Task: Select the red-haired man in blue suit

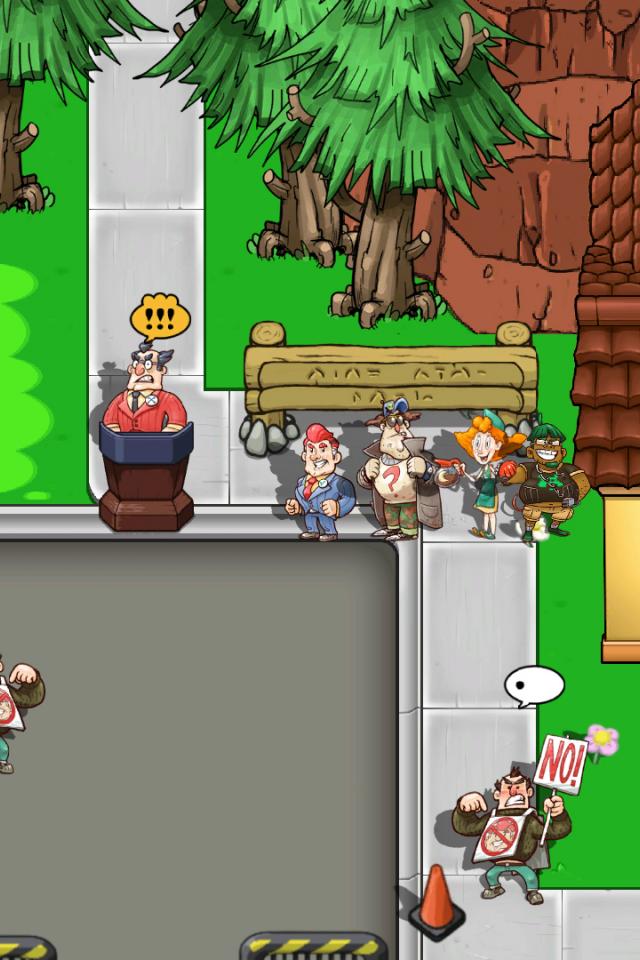Action: [321, 483]
